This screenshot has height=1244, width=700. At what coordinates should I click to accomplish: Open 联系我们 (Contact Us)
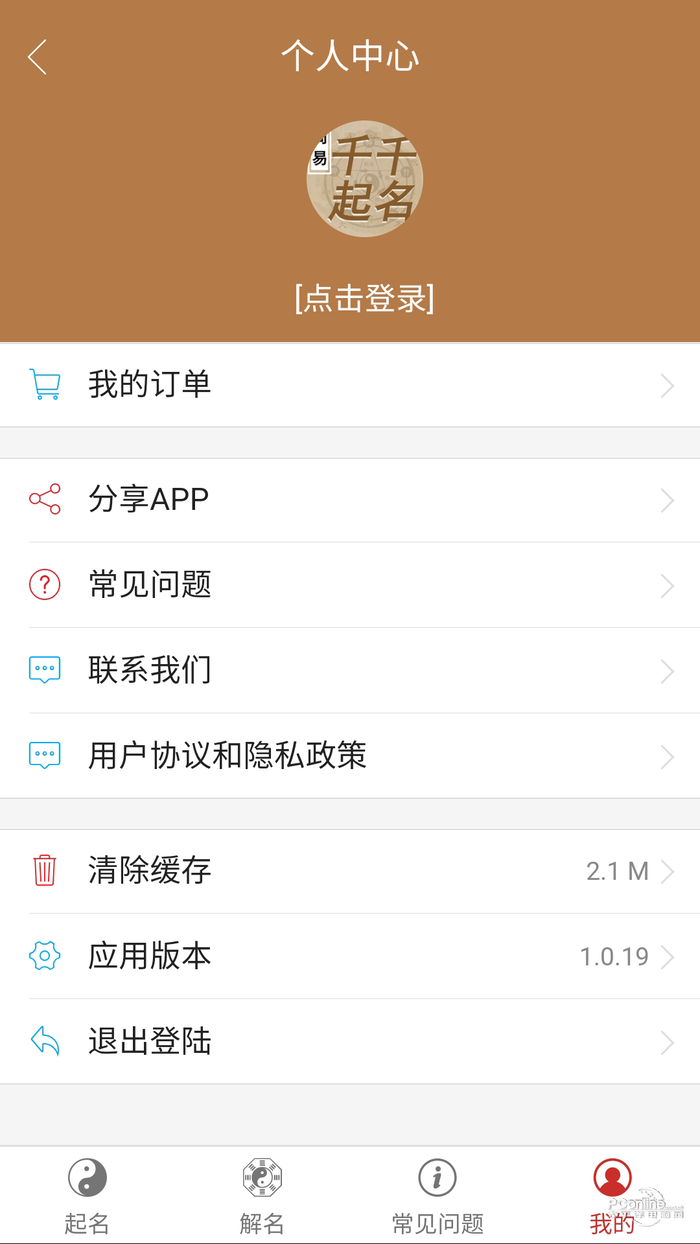(x=350, y=670)
